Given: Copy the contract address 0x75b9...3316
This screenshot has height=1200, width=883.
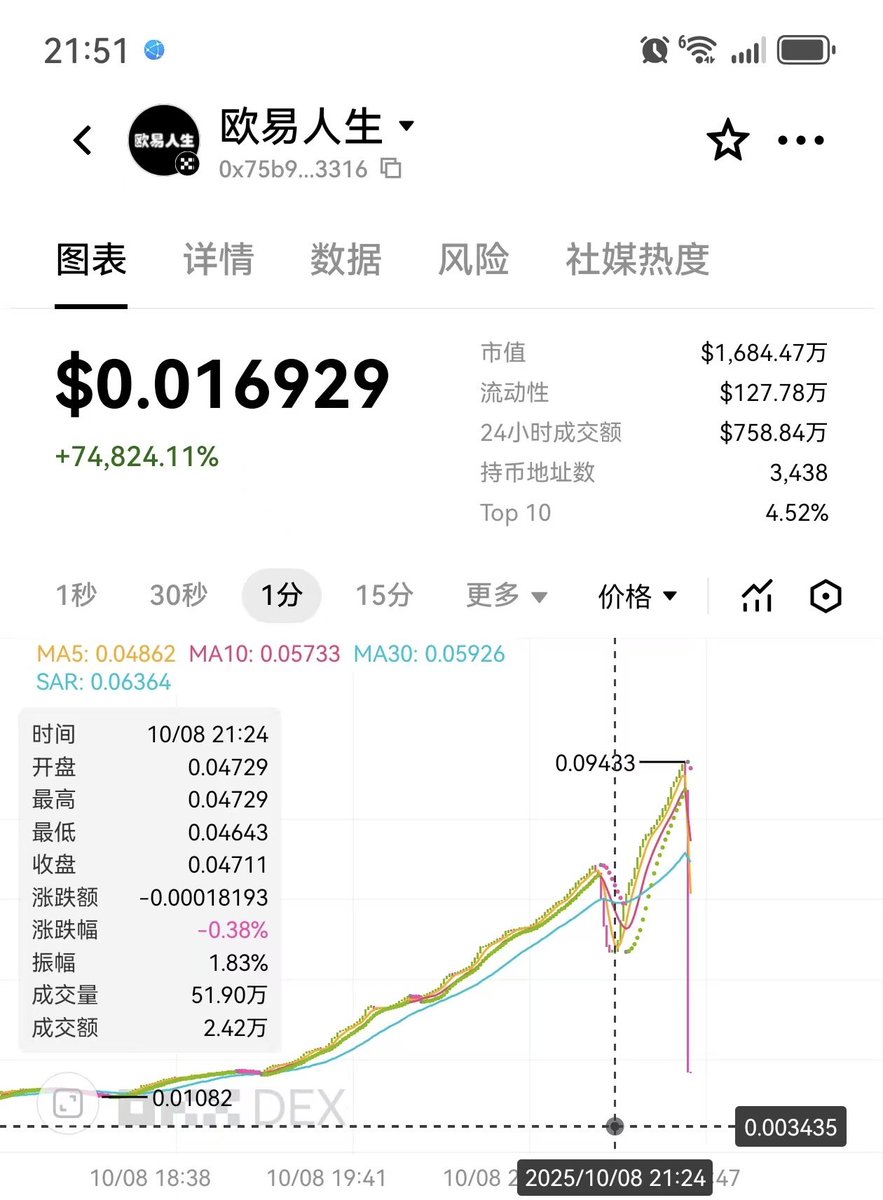Looking at the screenshot, I should tap(391, 169).
